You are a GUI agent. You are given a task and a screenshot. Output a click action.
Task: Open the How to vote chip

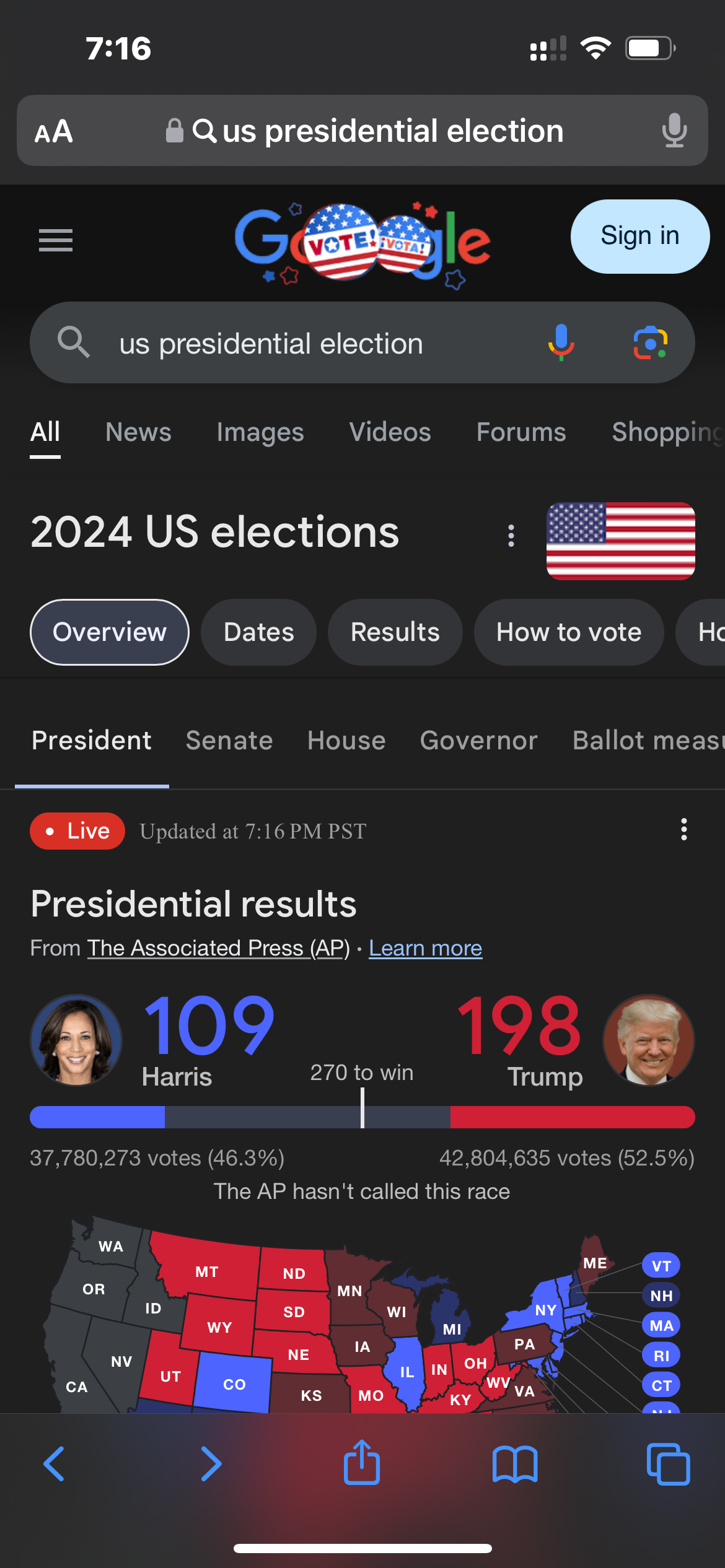(x=569, y=632)
